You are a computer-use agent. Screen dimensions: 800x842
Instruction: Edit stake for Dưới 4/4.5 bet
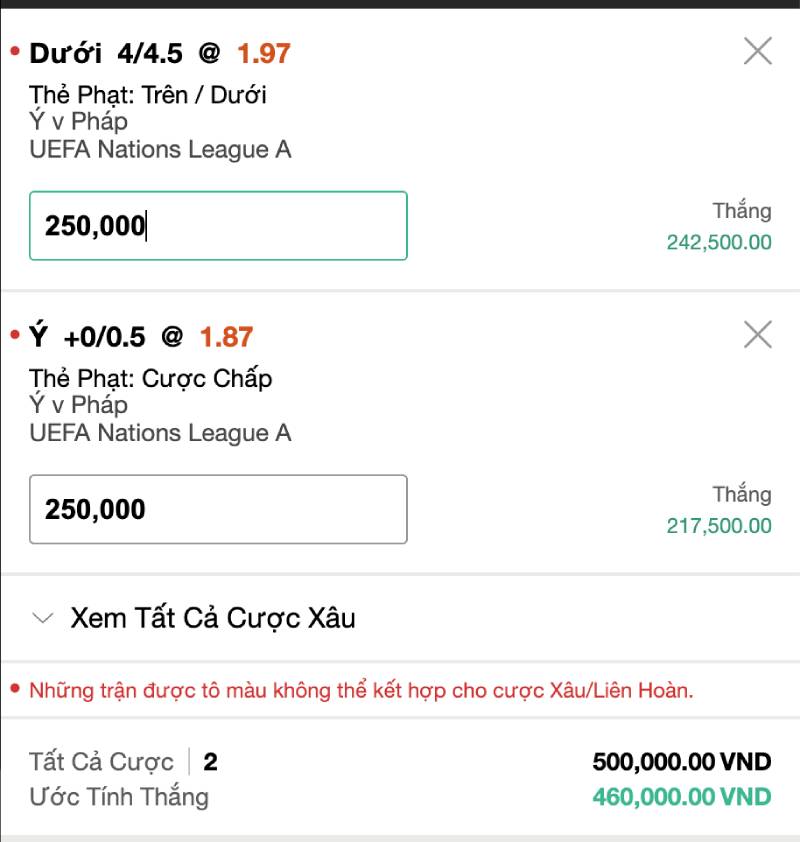tap(218, 226)
